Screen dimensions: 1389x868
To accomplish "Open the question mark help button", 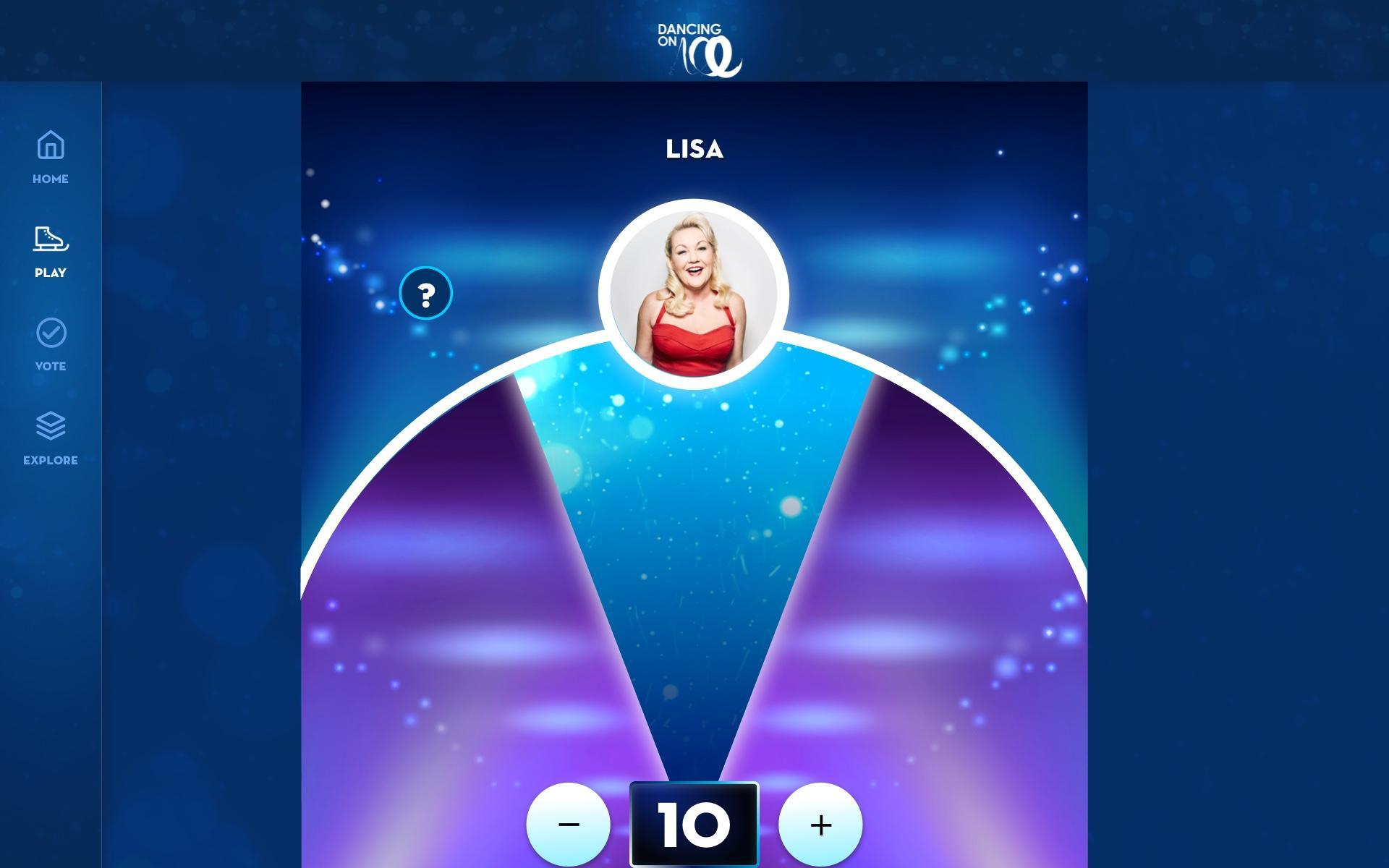I will coord(425,293).
